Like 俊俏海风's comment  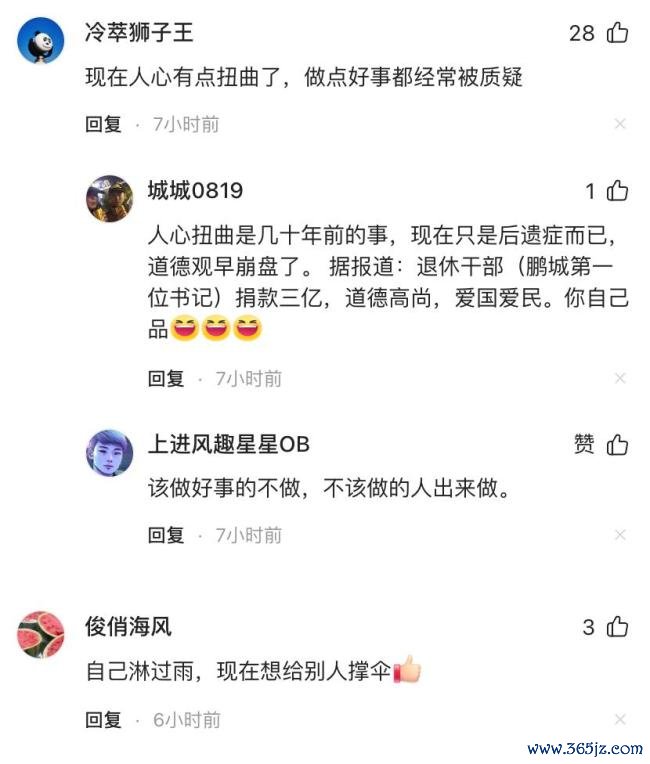point(617,627)
